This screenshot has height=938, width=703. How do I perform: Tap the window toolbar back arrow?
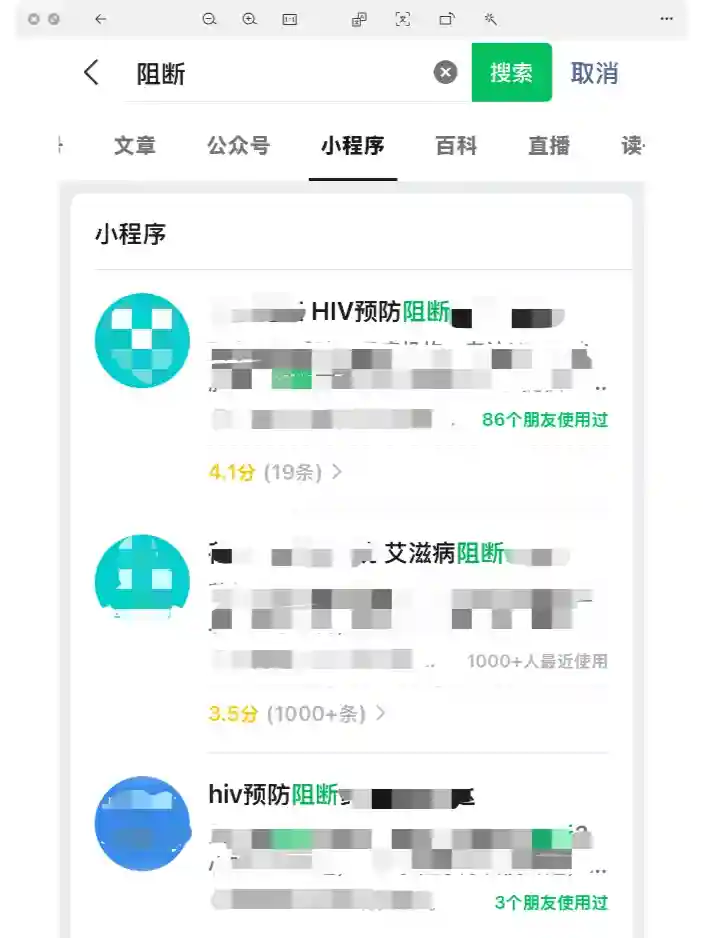[100, 19]
